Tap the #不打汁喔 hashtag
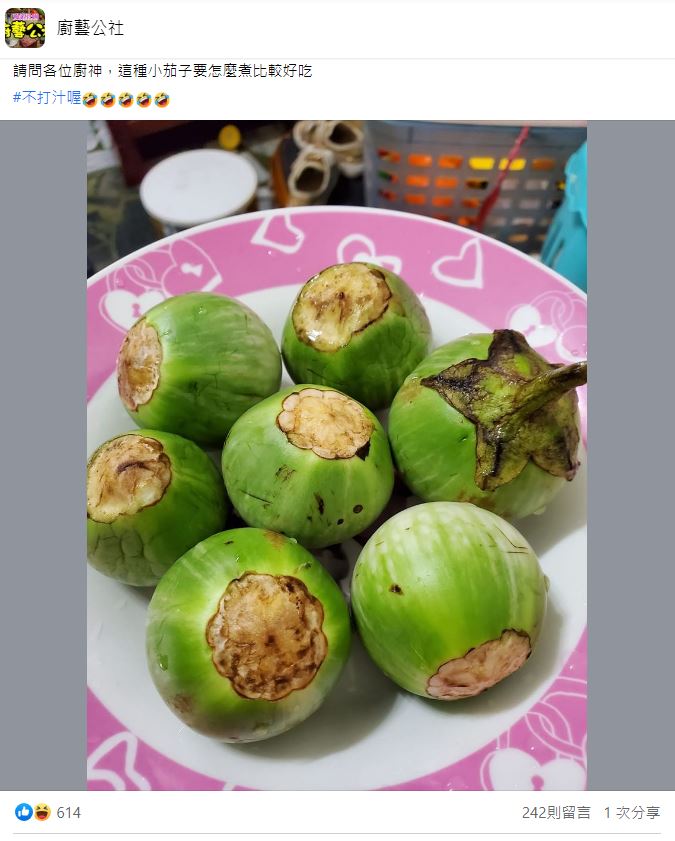The image size is (675, 841). point(47,99)
